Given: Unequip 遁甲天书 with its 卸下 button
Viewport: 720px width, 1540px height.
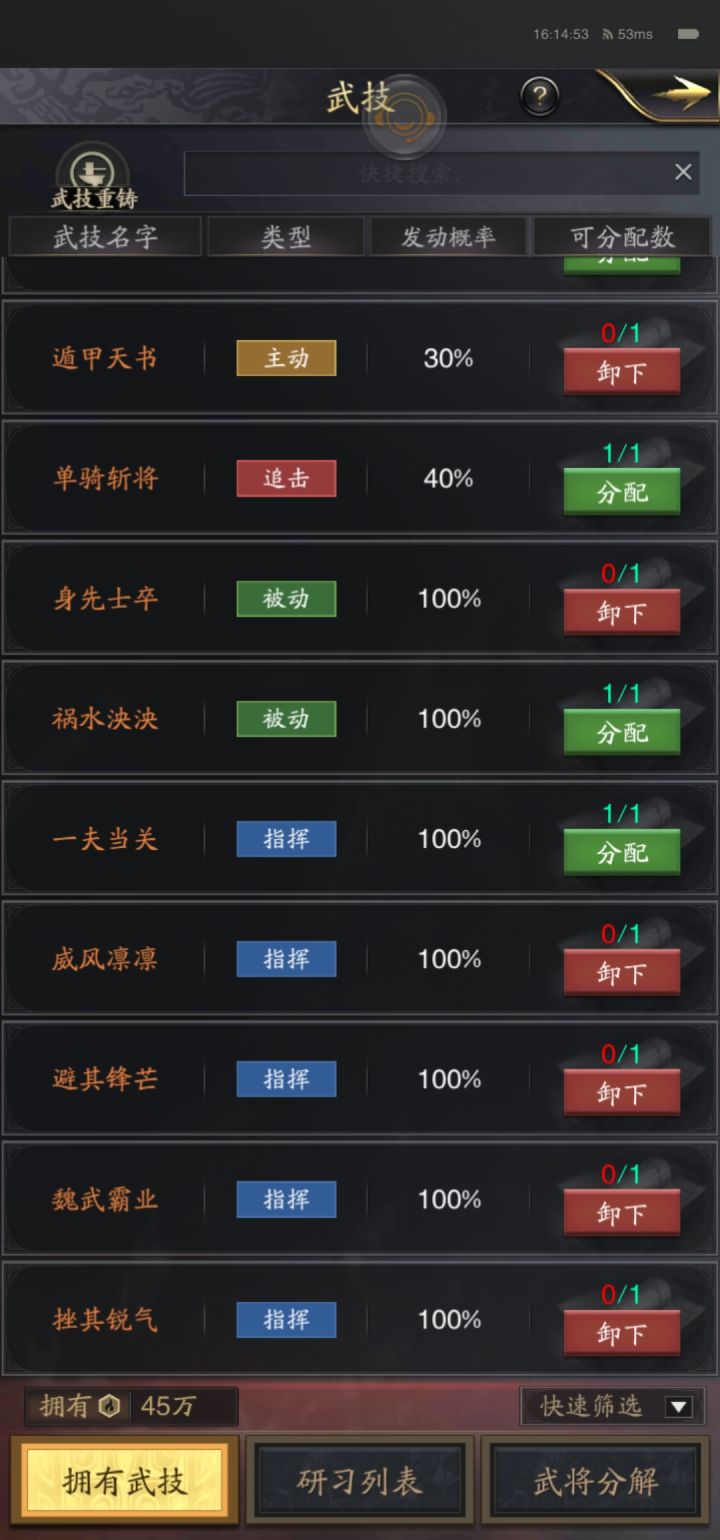Looking at the screenshot, I should tap(621, 371).
